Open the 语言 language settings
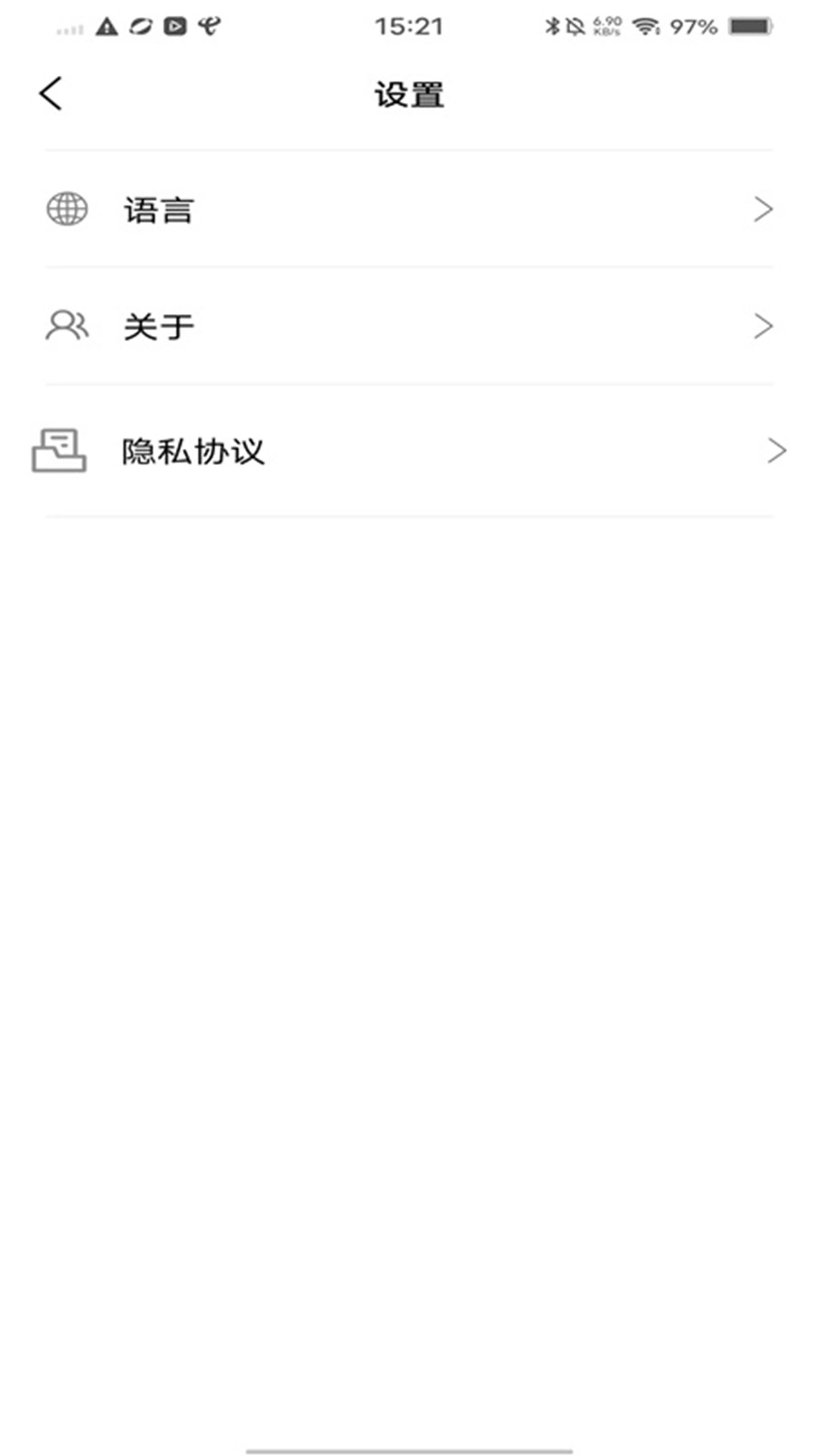This screenshot has width=819, height=1456. [x=409, y=209]
